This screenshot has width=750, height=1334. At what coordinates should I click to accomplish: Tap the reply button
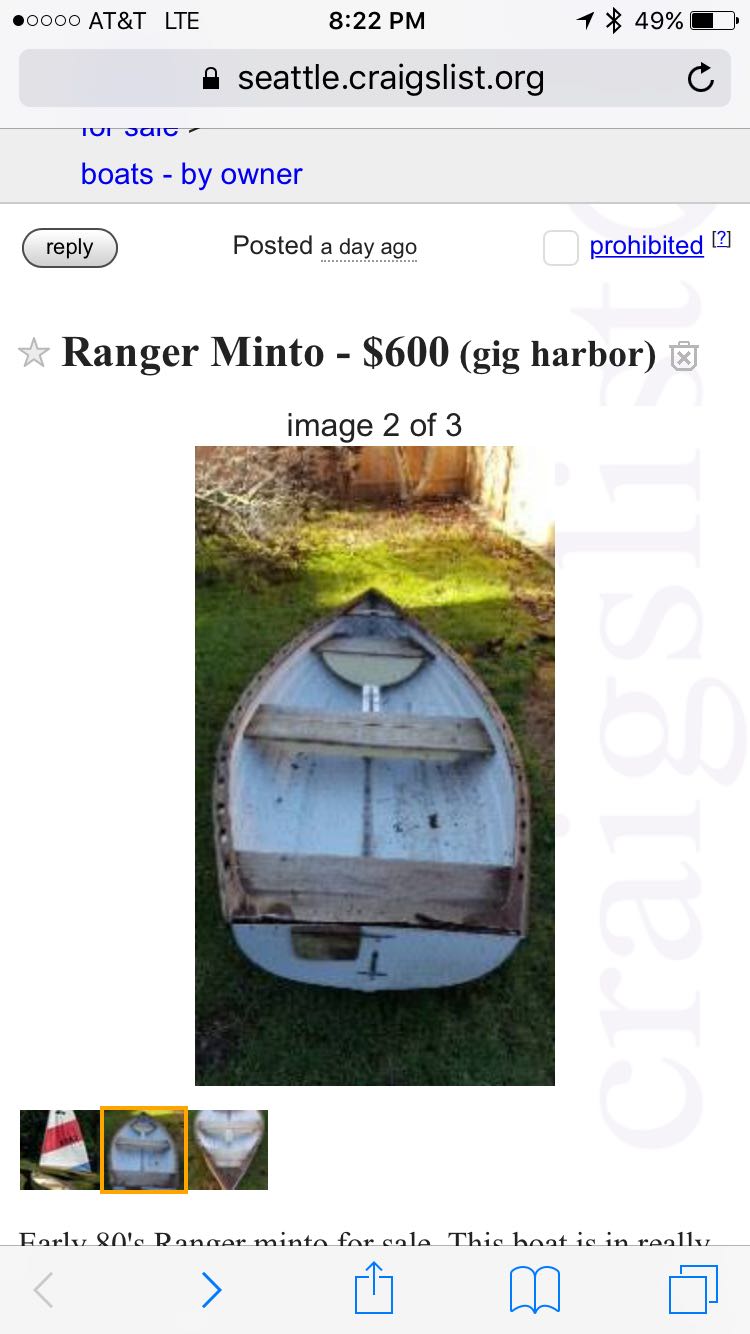click(69, 248)
